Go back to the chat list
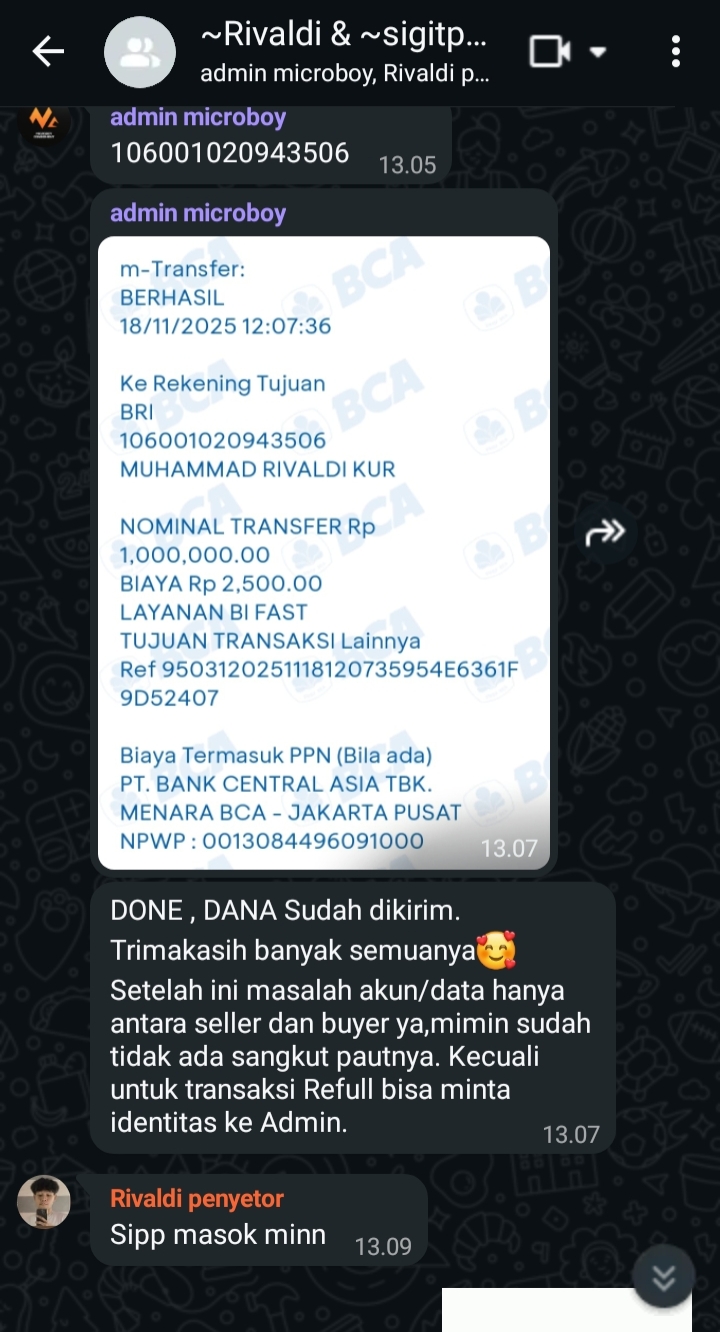Screen dimensions: 720x1332 pyautogui.click(x=47, y=52)
